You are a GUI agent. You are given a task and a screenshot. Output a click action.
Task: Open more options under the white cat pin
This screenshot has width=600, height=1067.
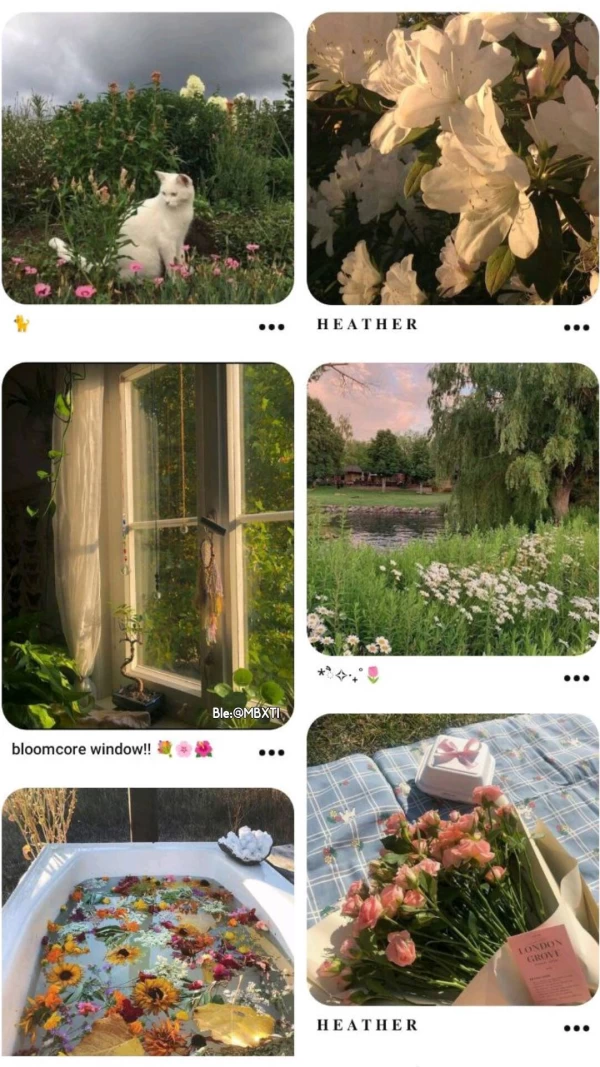(x=271, y=326)
